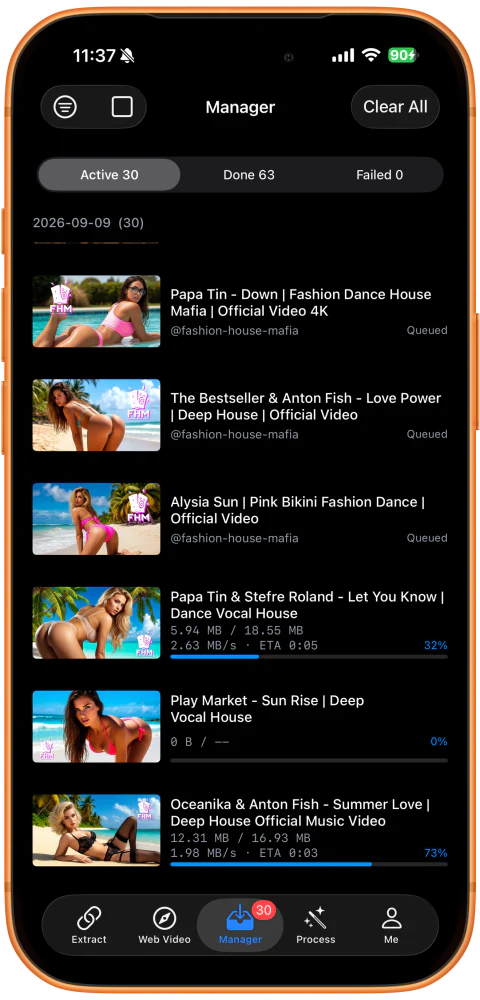The image size is (480, 1000).
Task: Open Papa Tin & Stefre Roland download
Action: tap(240, 622)
